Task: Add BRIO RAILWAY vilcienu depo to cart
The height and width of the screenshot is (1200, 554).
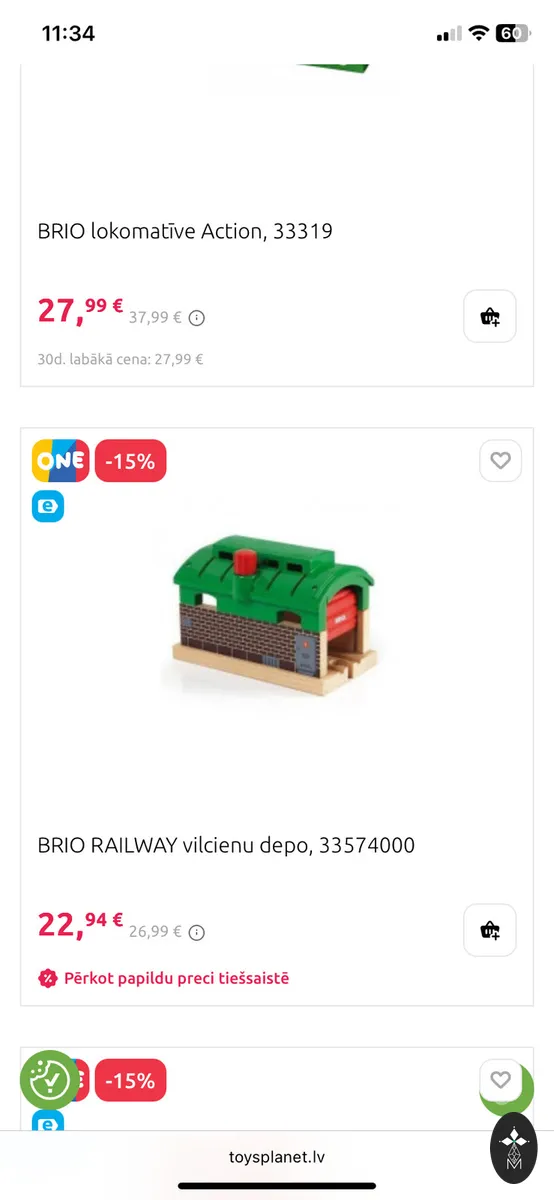Action: pos(490,930)
